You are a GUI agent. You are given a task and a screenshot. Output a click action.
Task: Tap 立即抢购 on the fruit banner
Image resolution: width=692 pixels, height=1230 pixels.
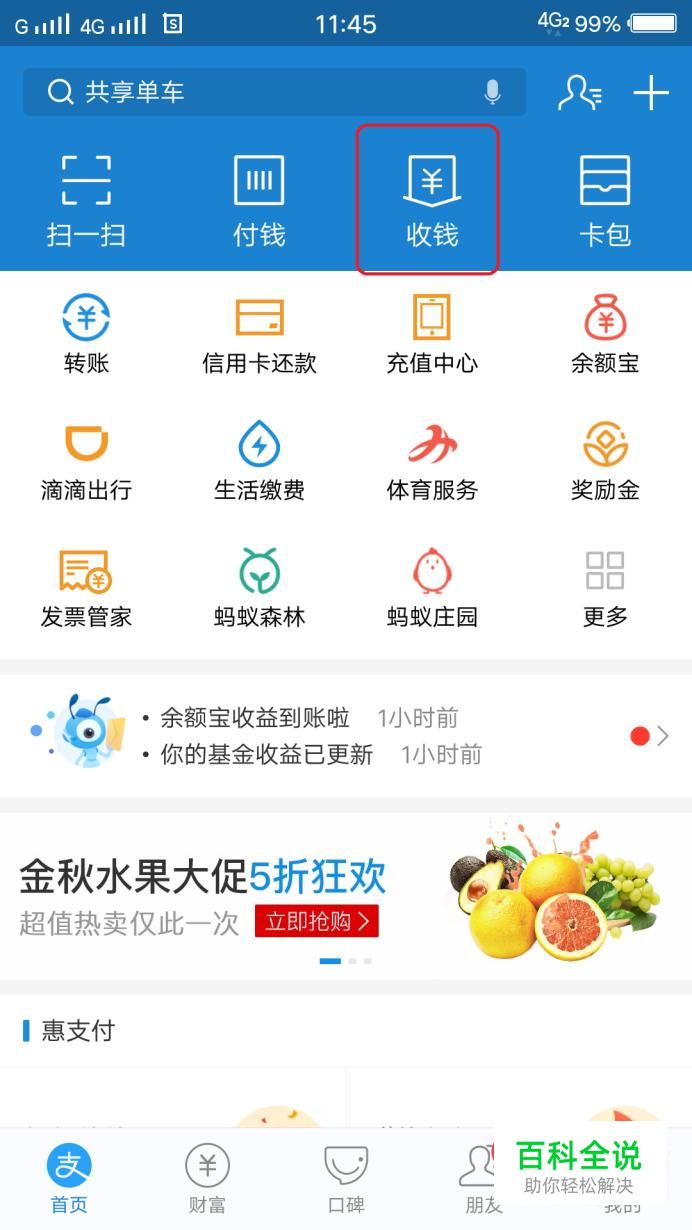click(x=316, y=920)
